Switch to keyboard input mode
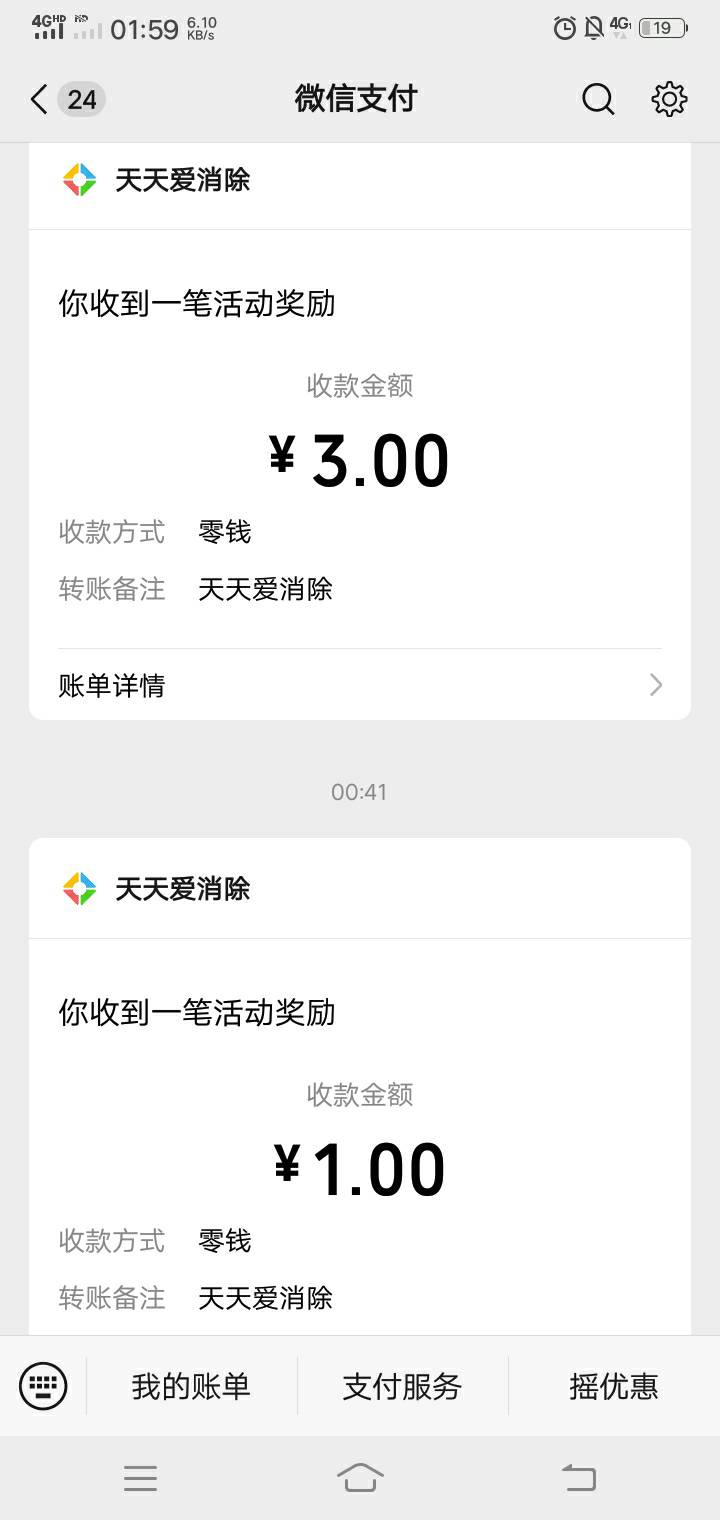Screen dimensions: 720x1520 click(x=43, y=1386)
